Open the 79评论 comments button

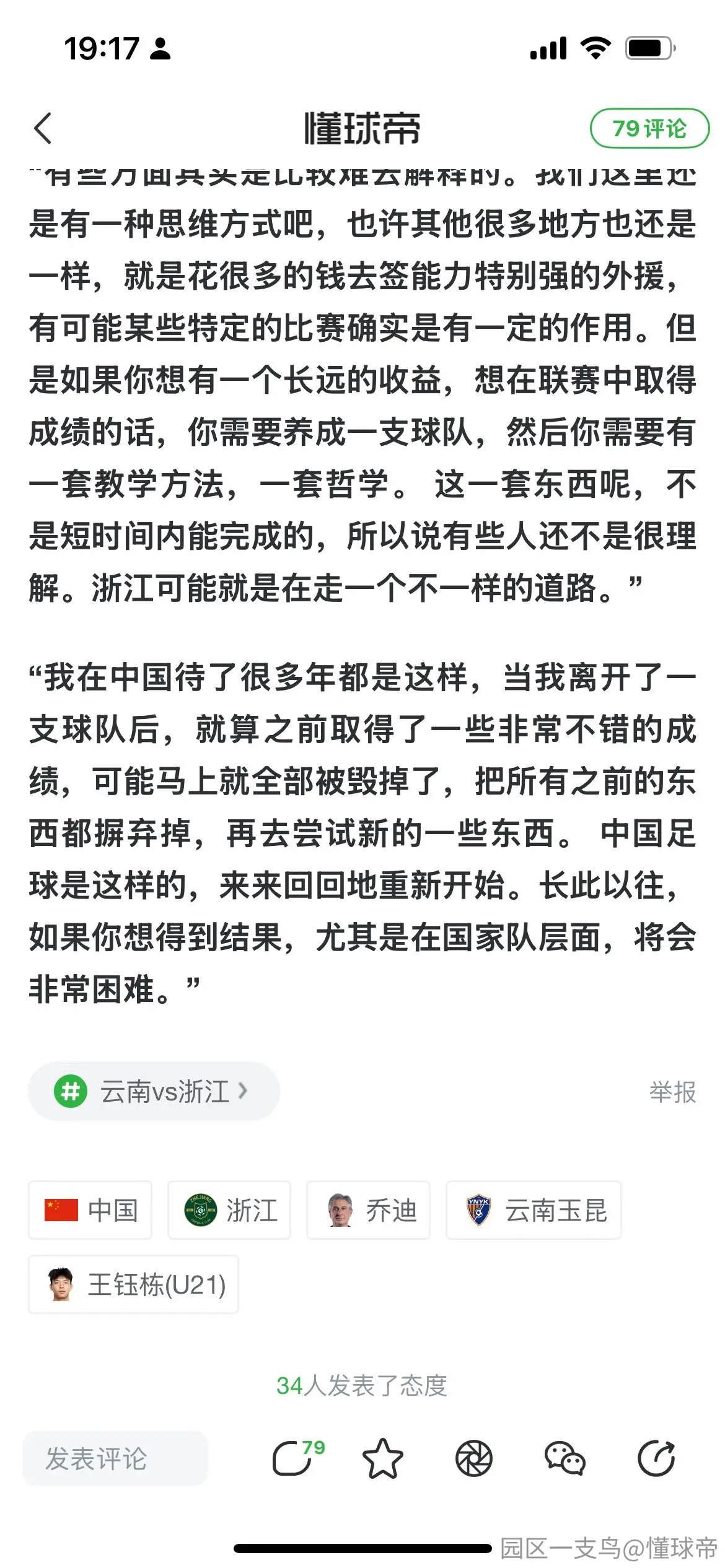pyautogui.click(x=649, y=129)
